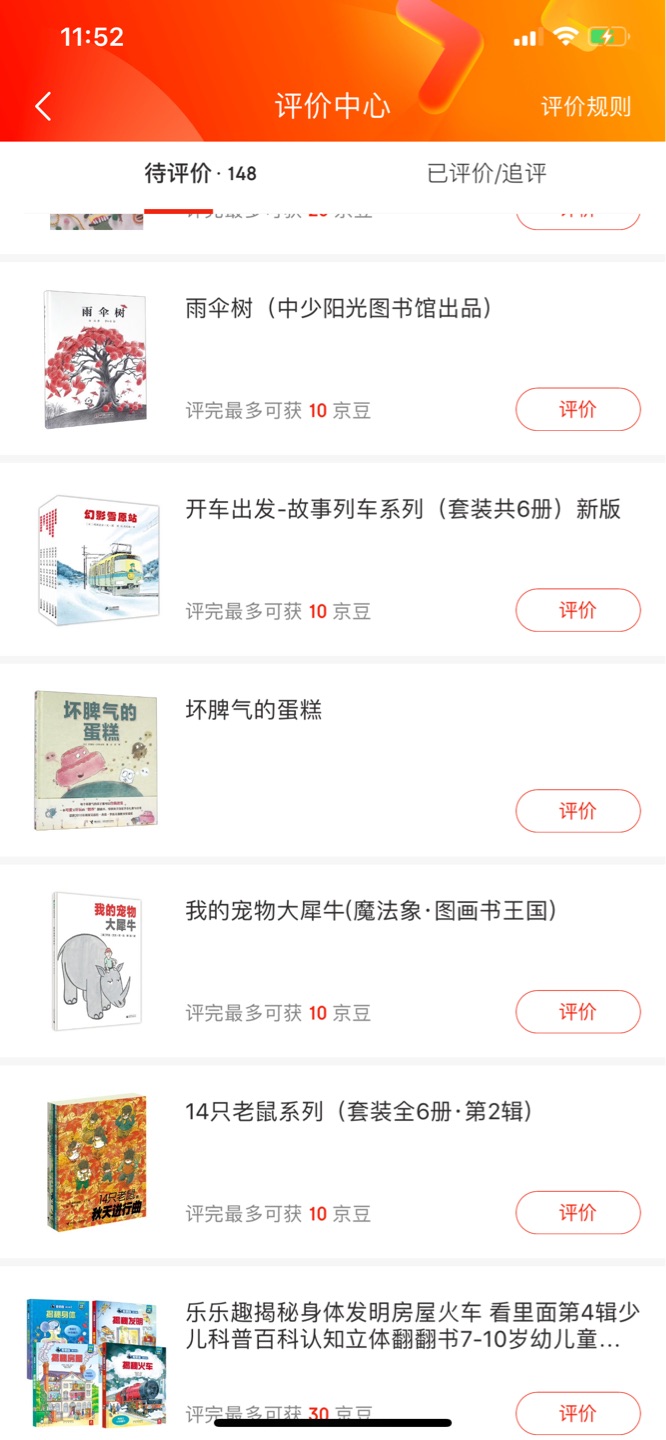This screenshot has width=666, height=1440.
Task: View the 14只老鼠系列 product thumbnail
Action: pyautogui.click(x=96, y=1162)
